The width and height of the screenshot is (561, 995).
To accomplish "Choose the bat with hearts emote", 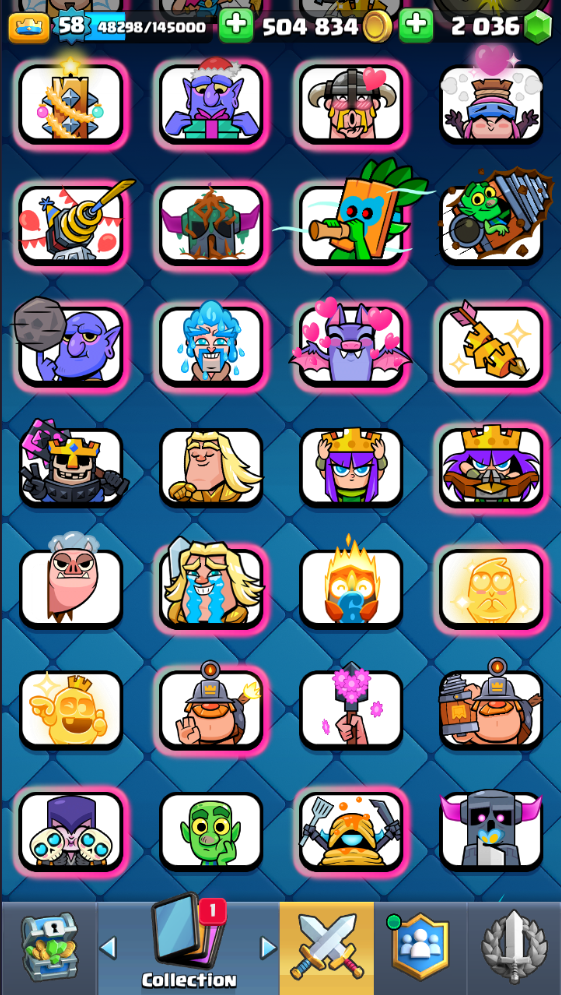I will tap(351, 343).
